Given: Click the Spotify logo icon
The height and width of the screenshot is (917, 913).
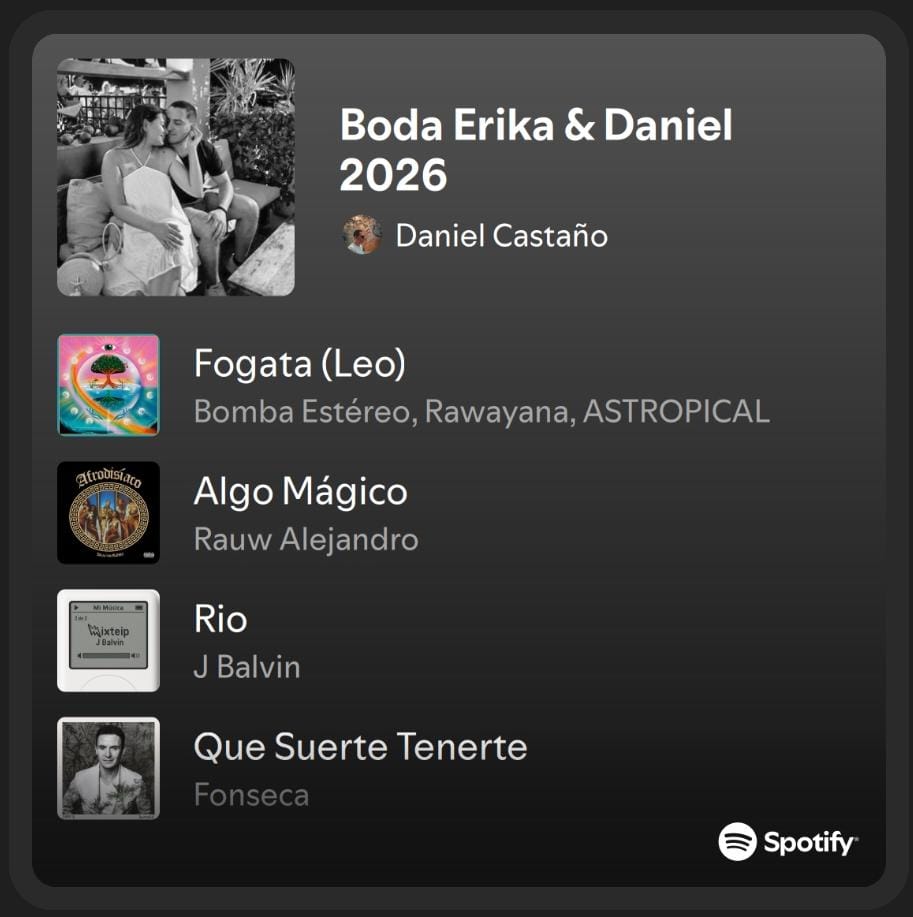Looking at the screenshot, I should pyautogui.click(x=737, y=843).
